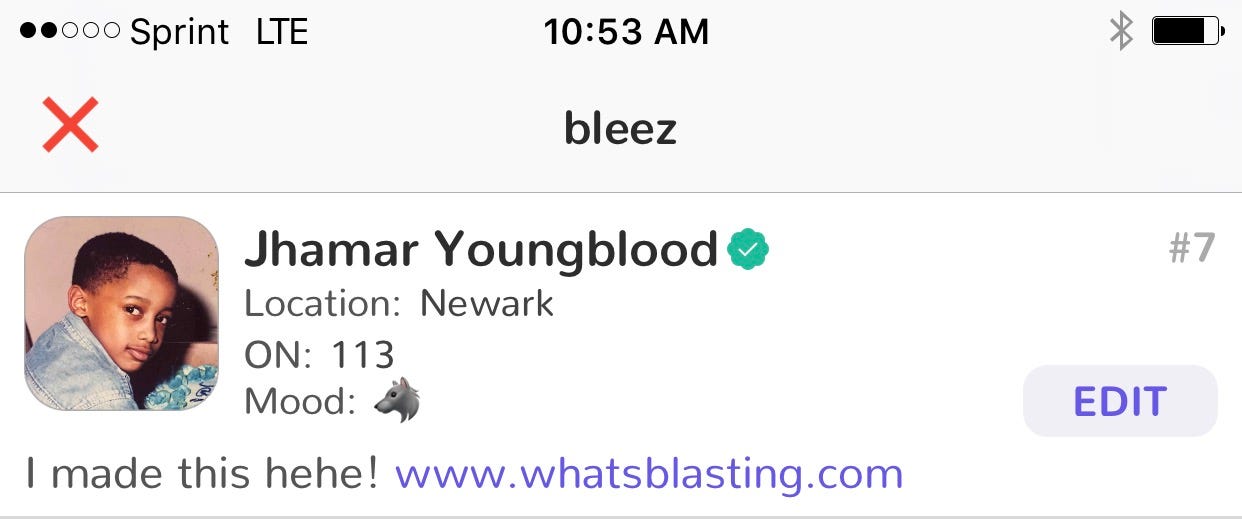The height and width of the screenshot is (525, 1242).
Task: Close the bleez profile screen
Action: (x=70, y=125)
